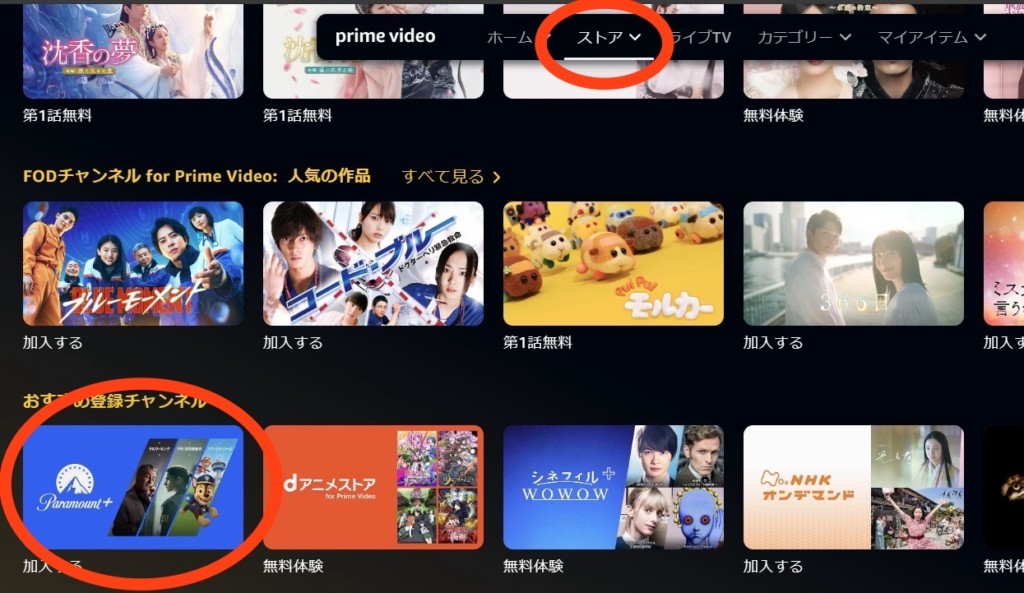Open the dアニメストア channel card
Screen dimensions: 1024x593
point(373,487)
